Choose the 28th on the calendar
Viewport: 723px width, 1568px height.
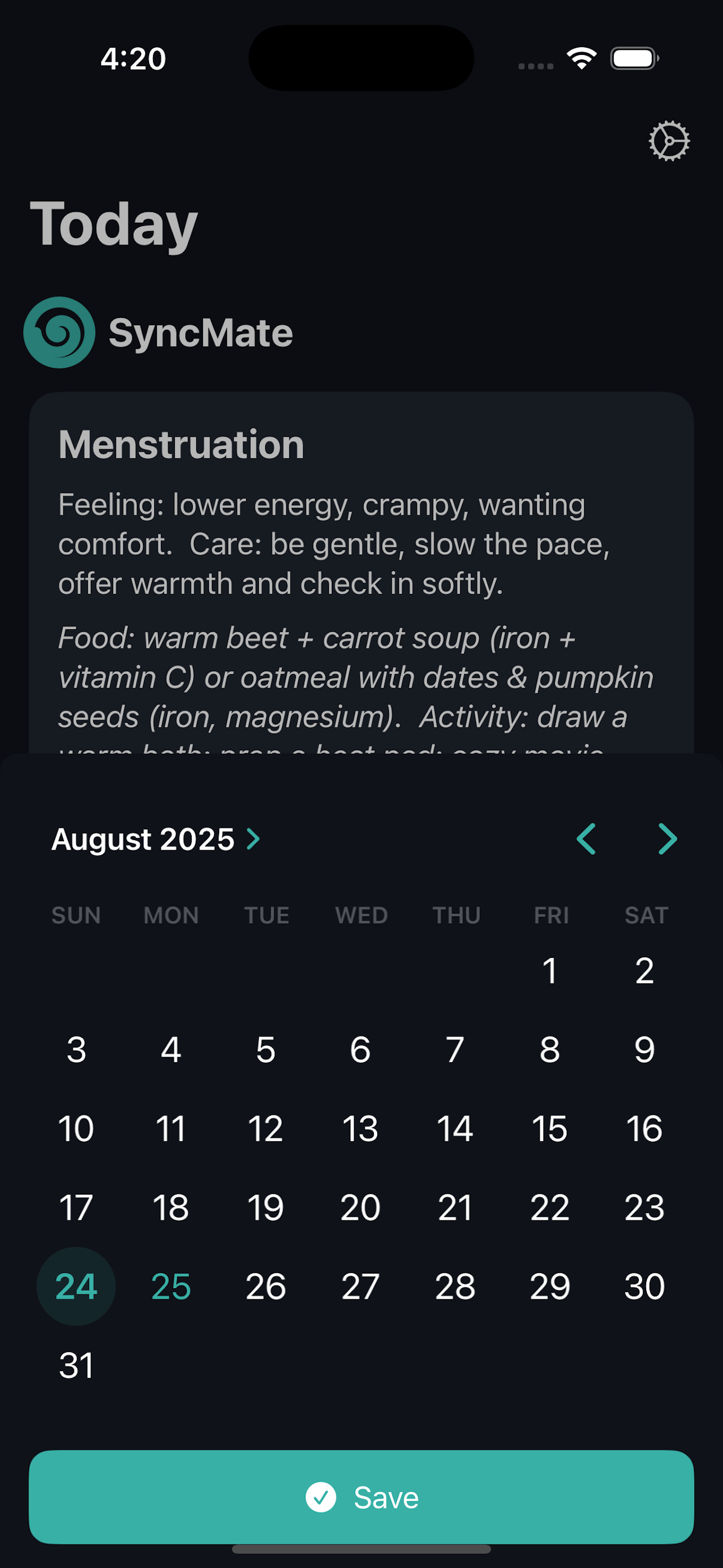point(455,1286)
